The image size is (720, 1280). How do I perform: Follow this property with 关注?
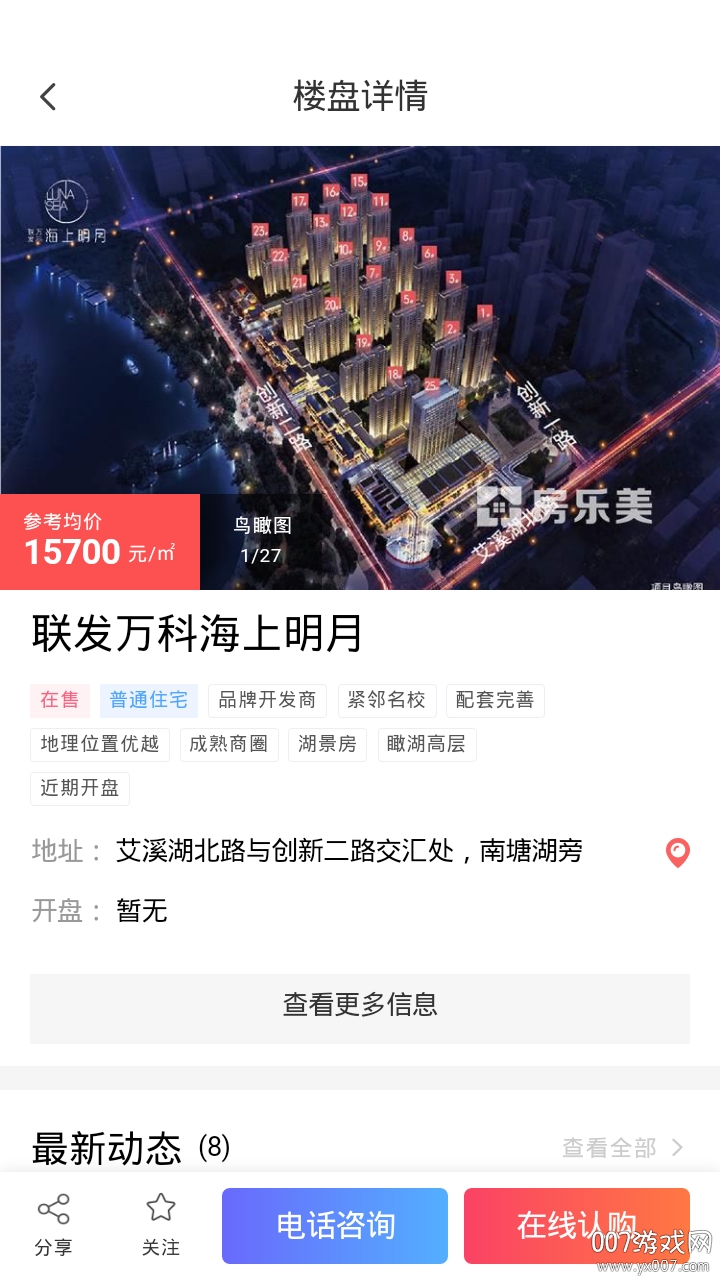click(x=161, y=1224)
